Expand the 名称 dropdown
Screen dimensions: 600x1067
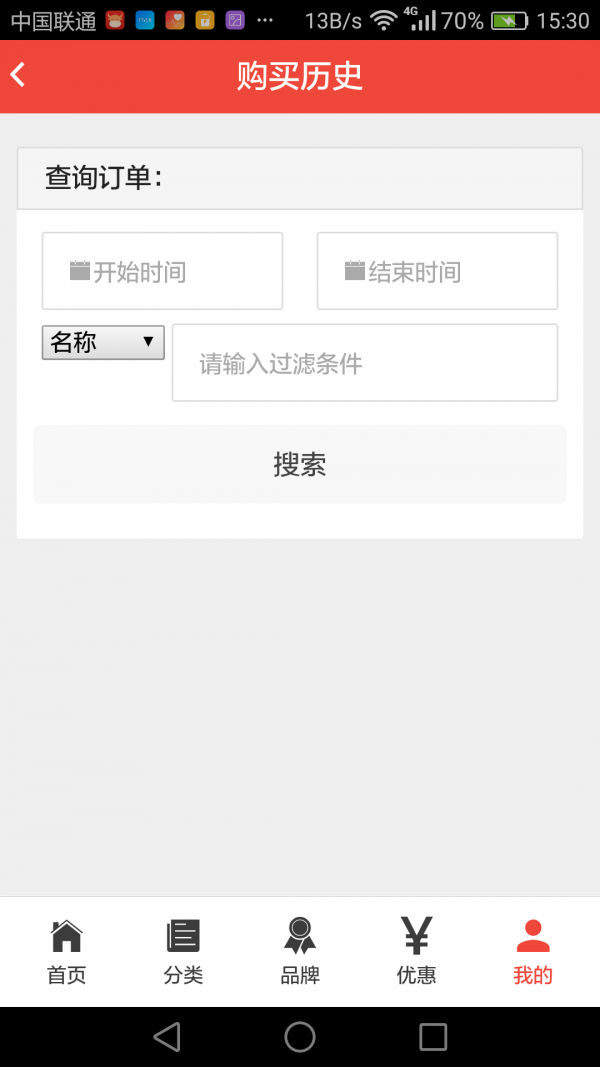[x=103, y=342]
